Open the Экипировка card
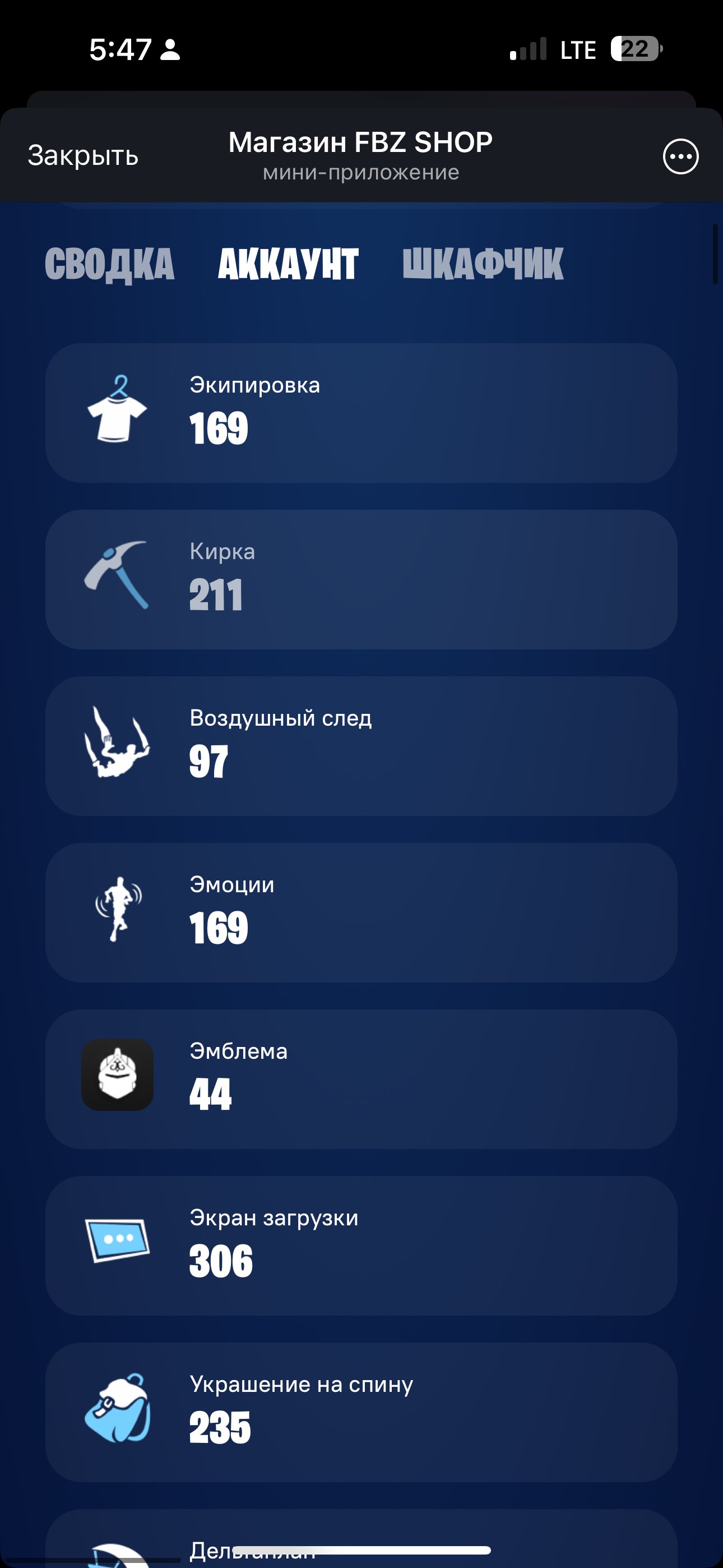The width and height of the screenshot is (723, 1568). pos(361,413)
